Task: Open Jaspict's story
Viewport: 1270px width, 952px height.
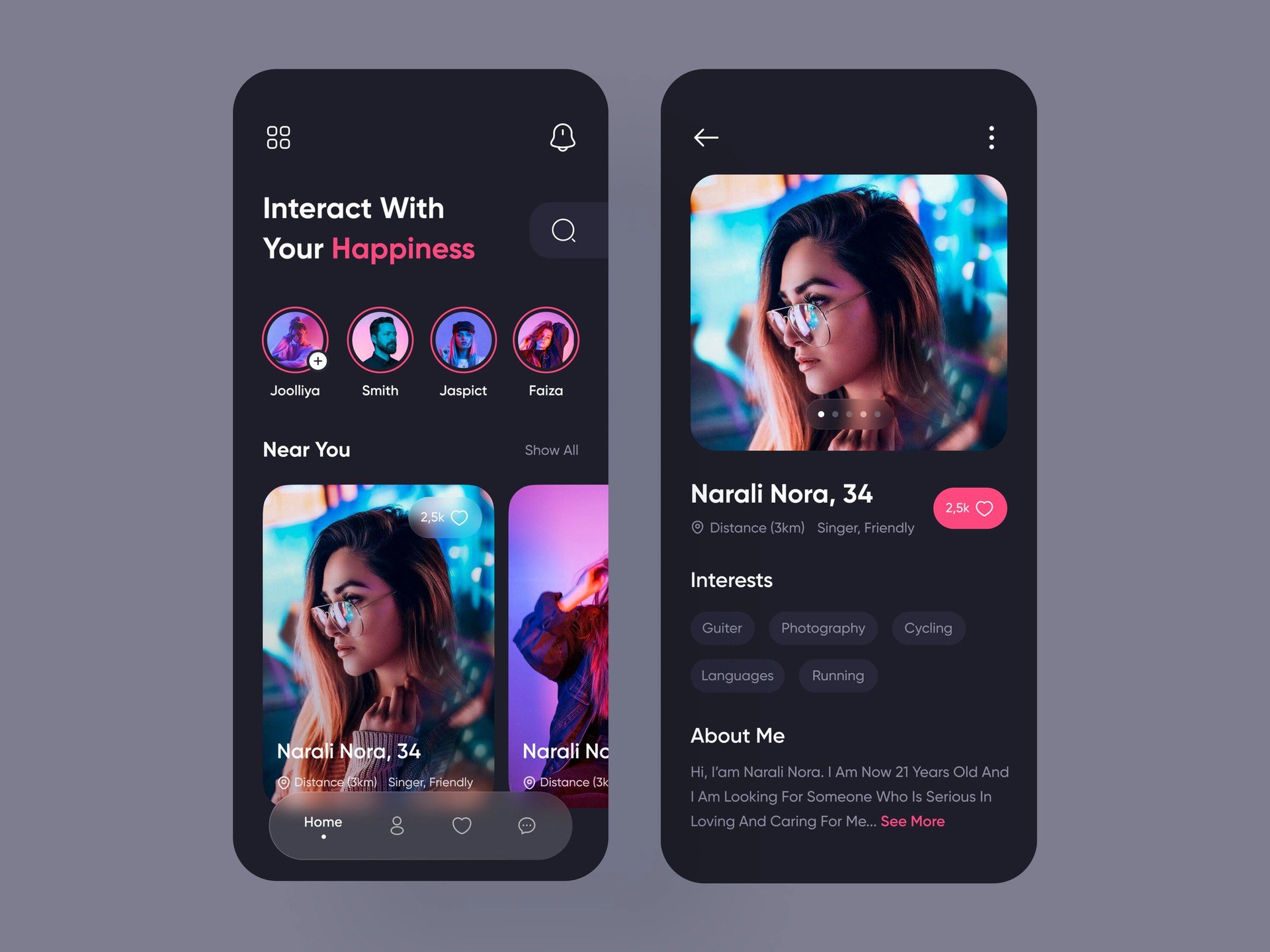Action: (x=463, y=341)
